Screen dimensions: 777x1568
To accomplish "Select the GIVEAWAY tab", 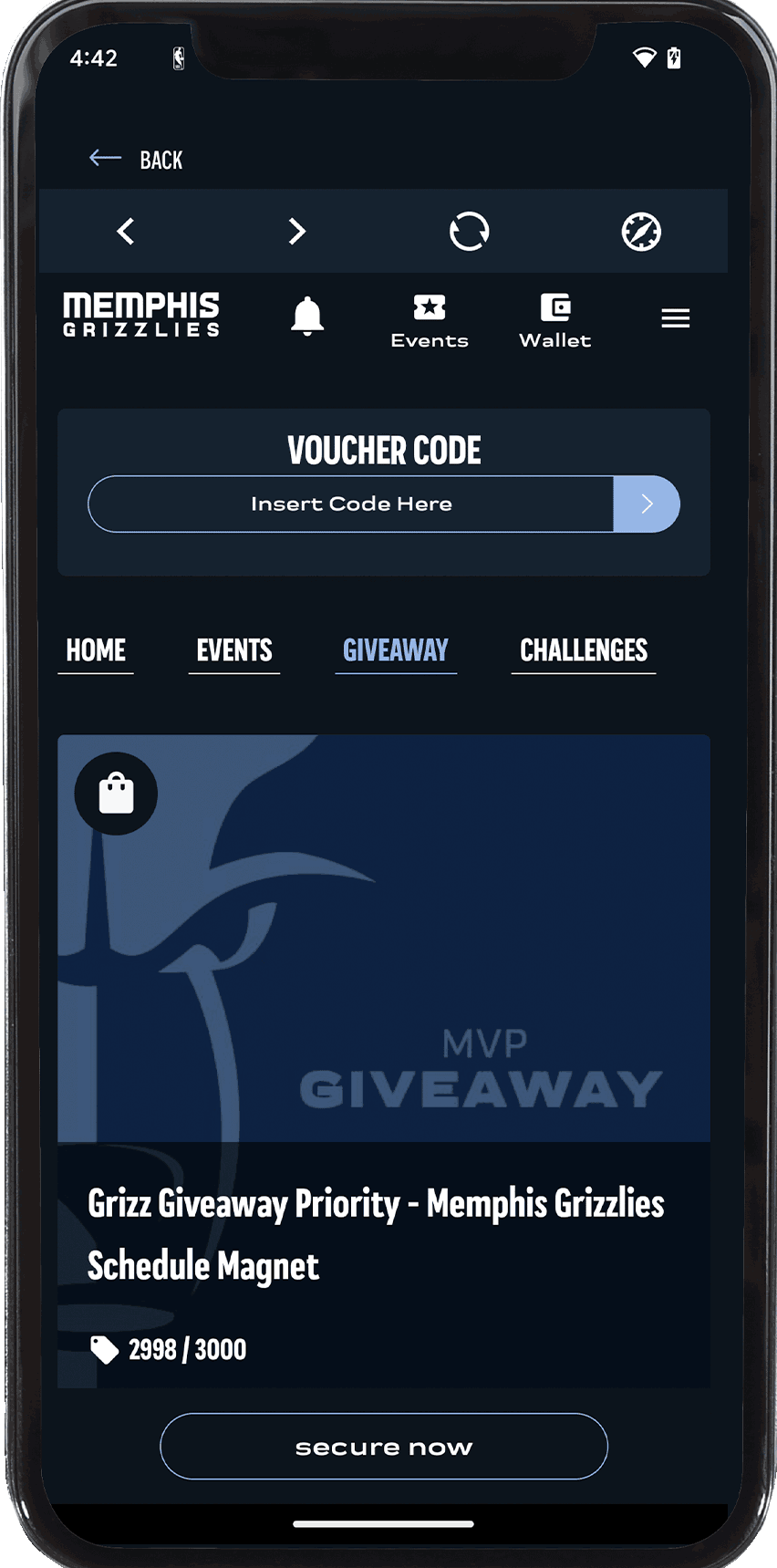I will (396, 650).
